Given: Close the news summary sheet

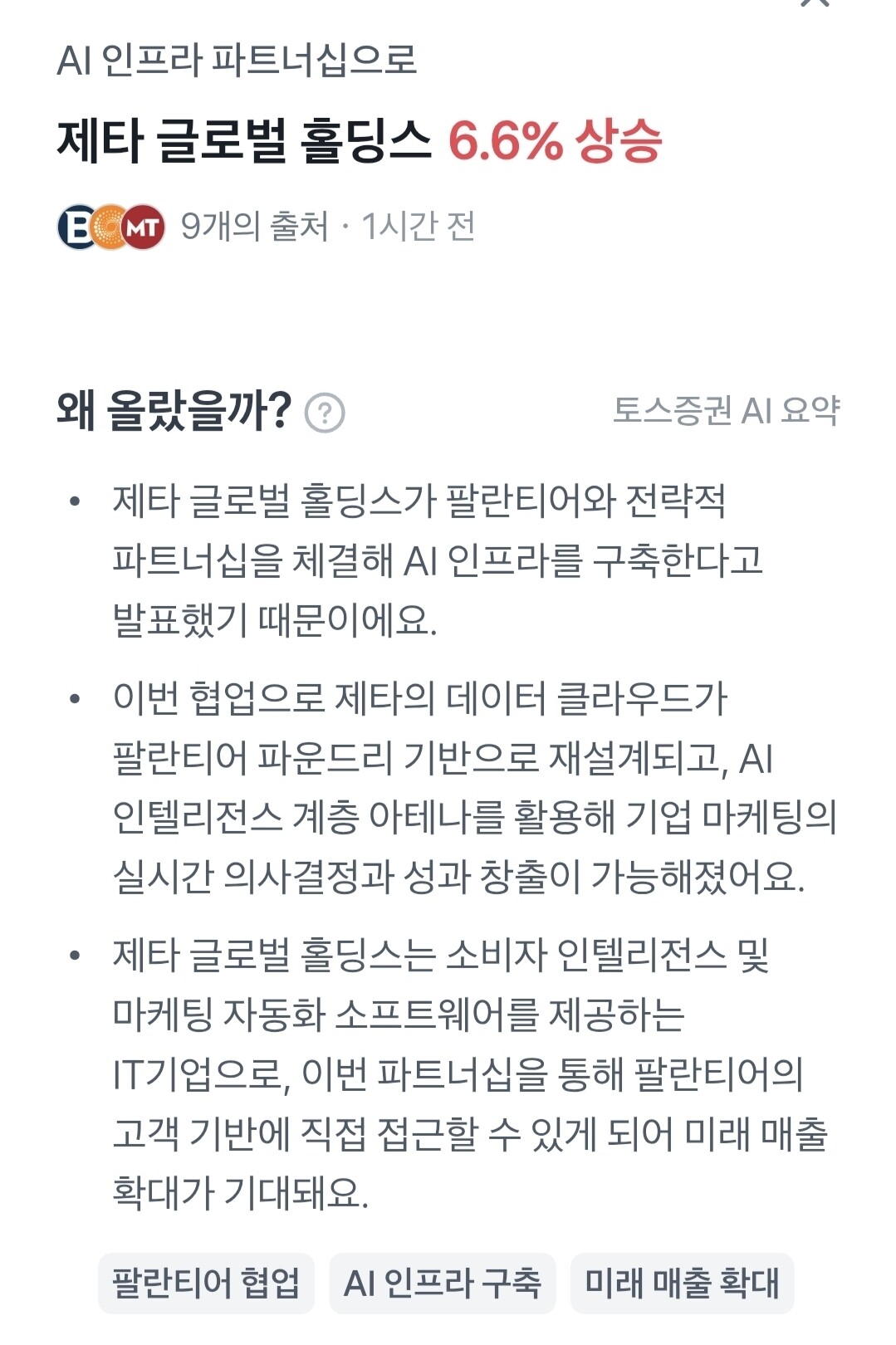Looking at the screenshot, I should click(x=815, y=2).
